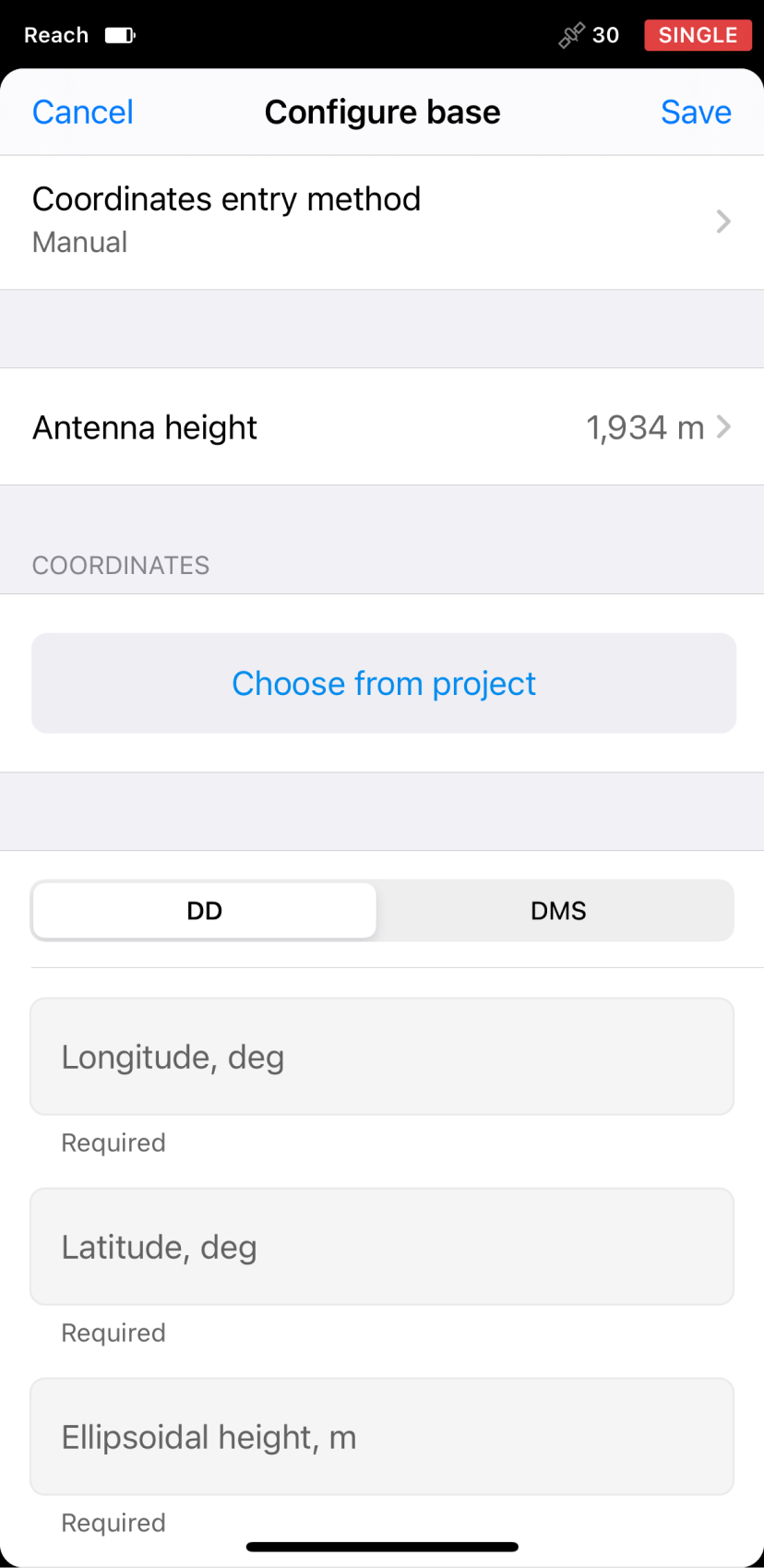The height and width of the screenshot is (1568, 764).
Task: Tap the home indicator bar at bottom
Action: (382, 1547)
